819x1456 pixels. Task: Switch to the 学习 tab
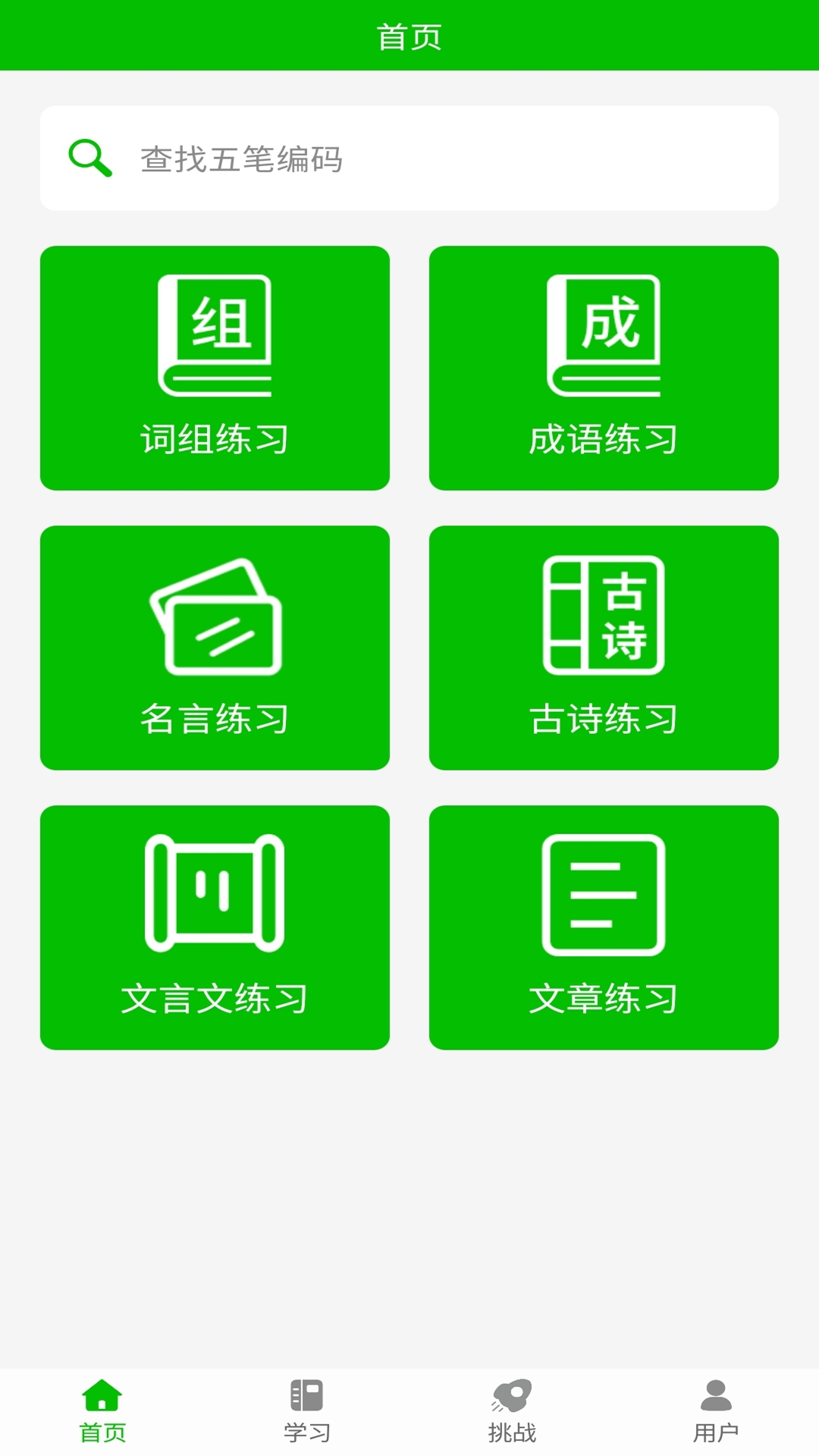coord(307,1411)
